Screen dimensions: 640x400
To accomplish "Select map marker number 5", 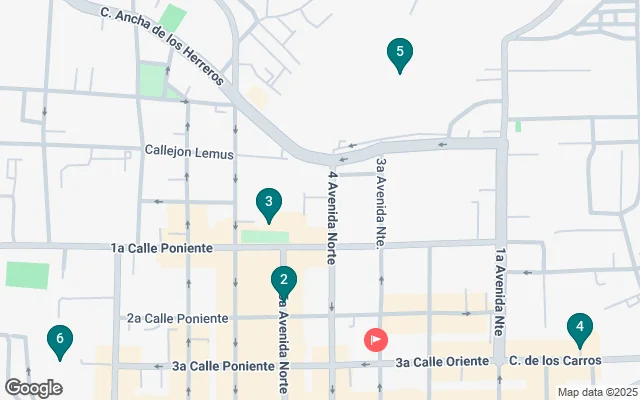I will (399, 53).
